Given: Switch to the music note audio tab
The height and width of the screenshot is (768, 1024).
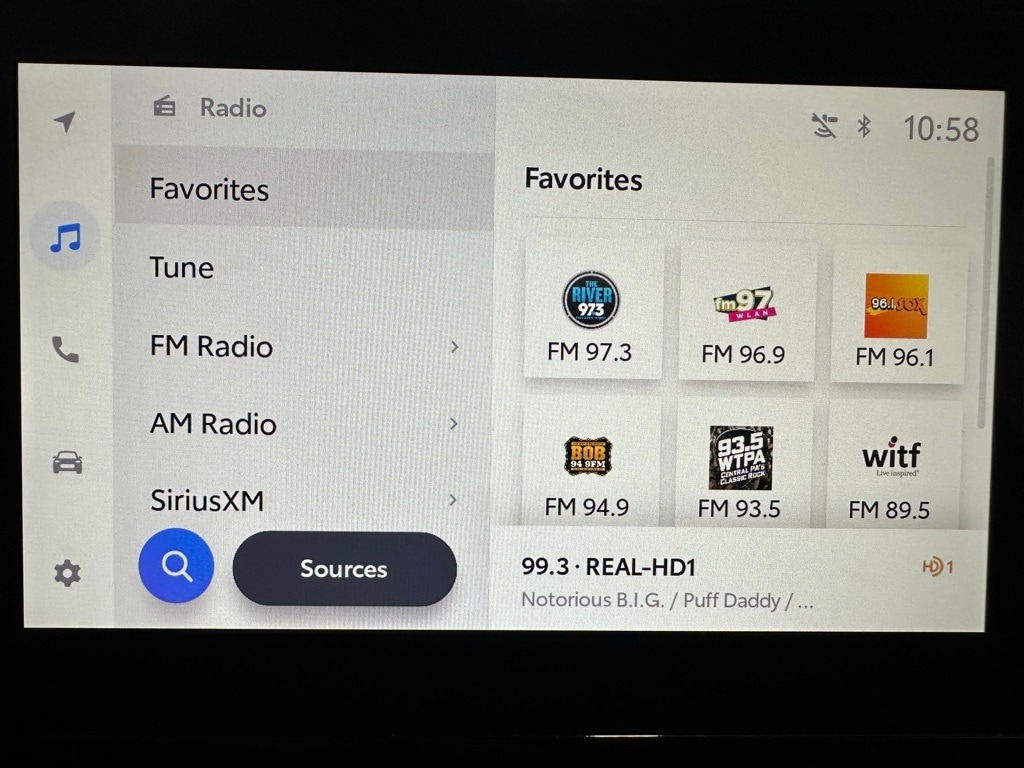Looking at the screenshot, I should pyautogui.click(x=65, y=238).
